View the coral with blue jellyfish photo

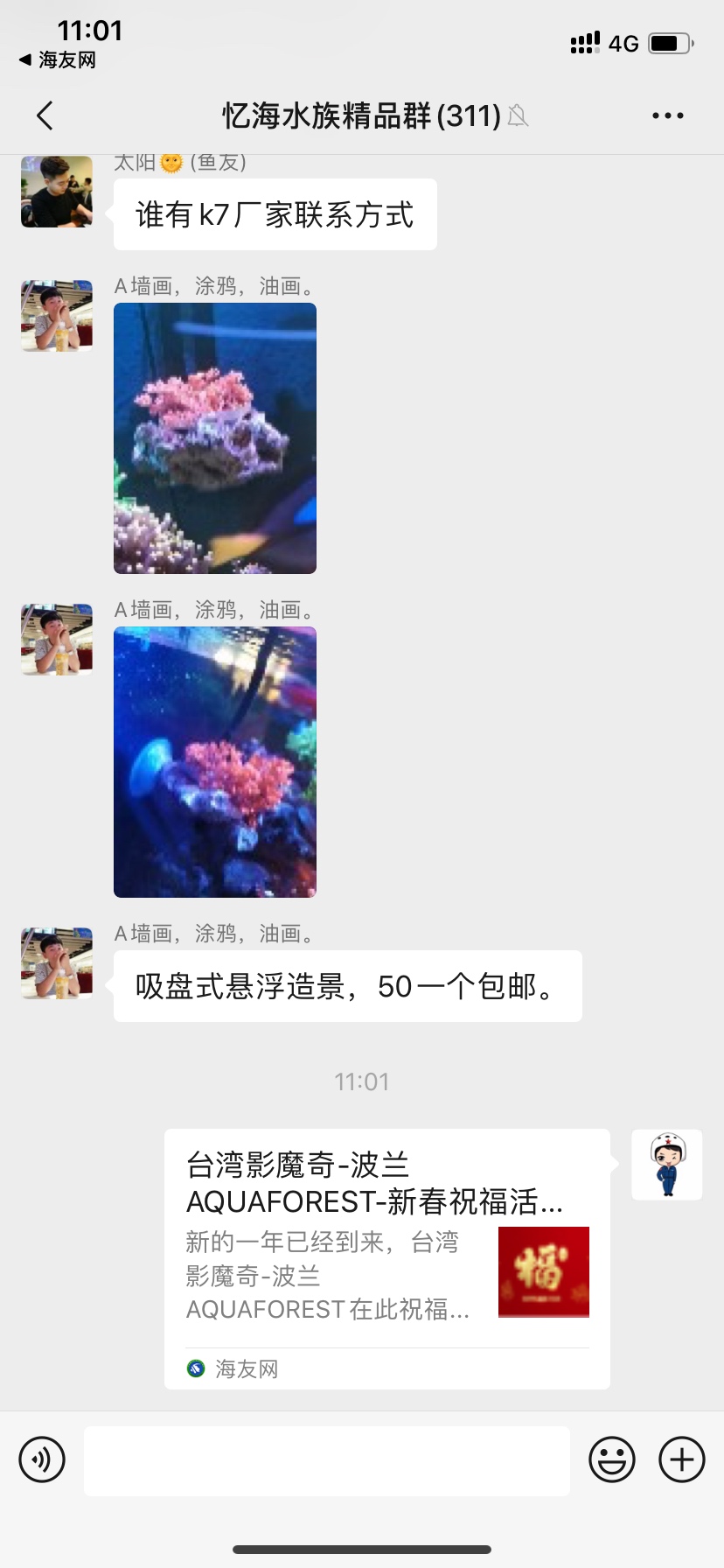coord(215,762)
